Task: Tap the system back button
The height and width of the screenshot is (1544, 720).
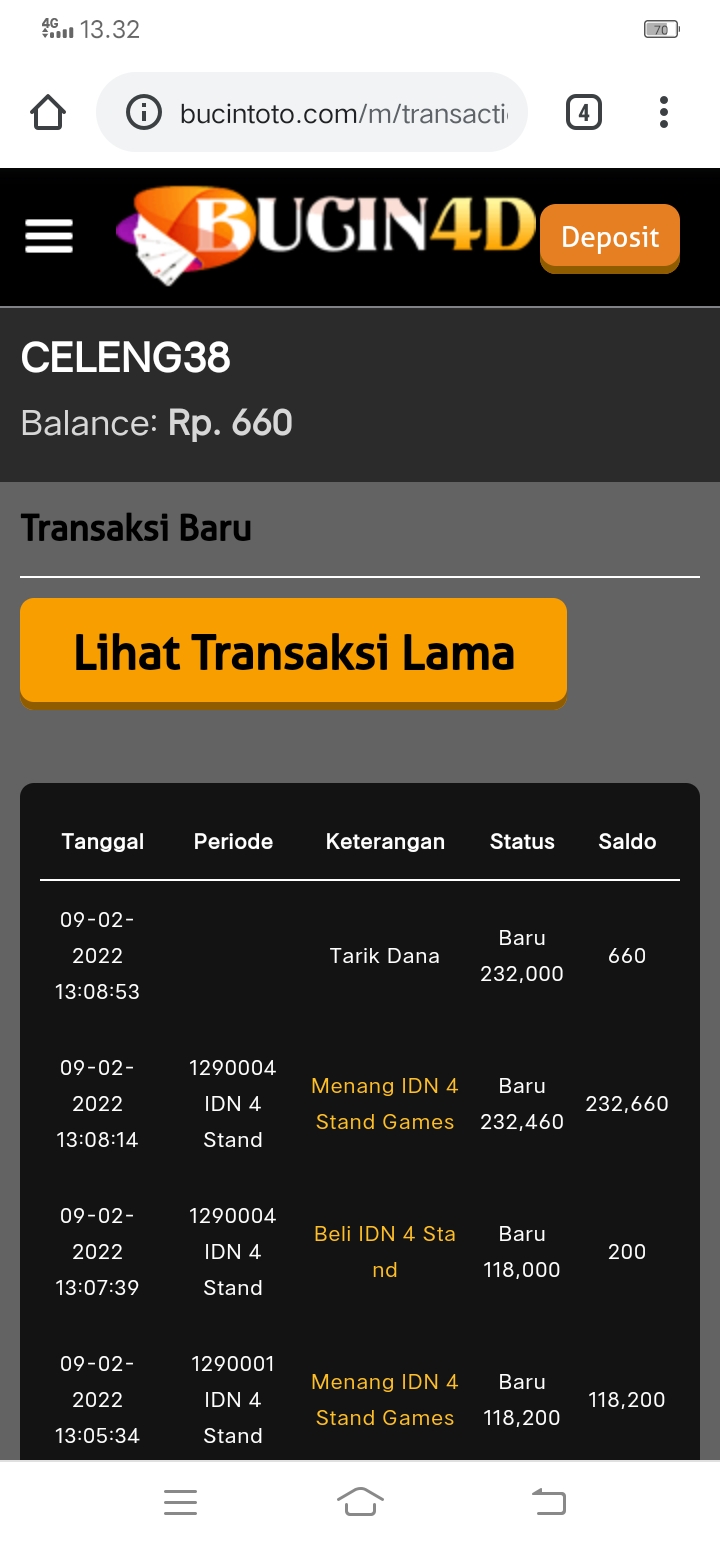Action: [x=548, y=1501]
